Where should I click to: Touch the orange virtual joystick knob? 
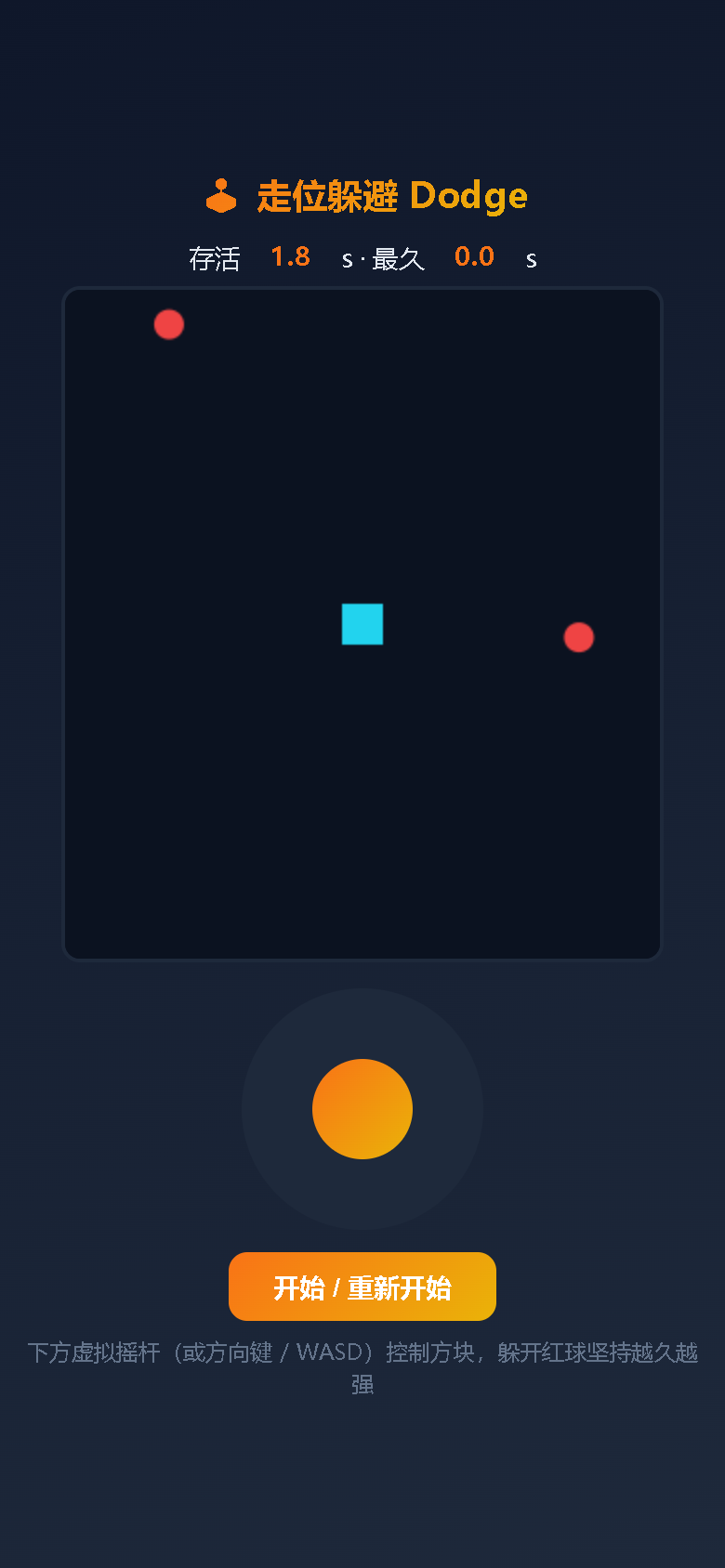362,1109
